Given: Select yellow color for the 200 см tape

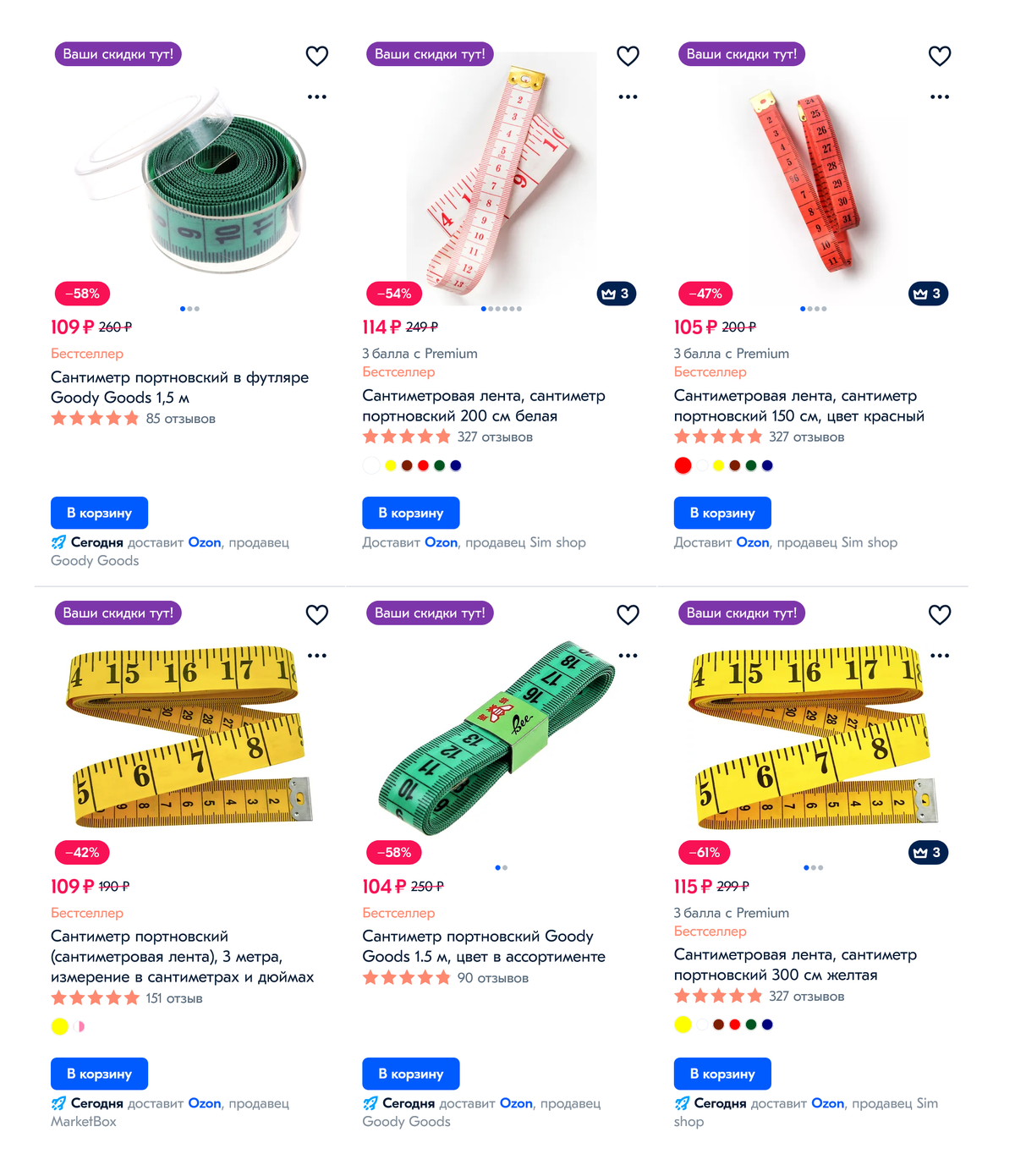Looking at the screenshot, I should [391, 465].
